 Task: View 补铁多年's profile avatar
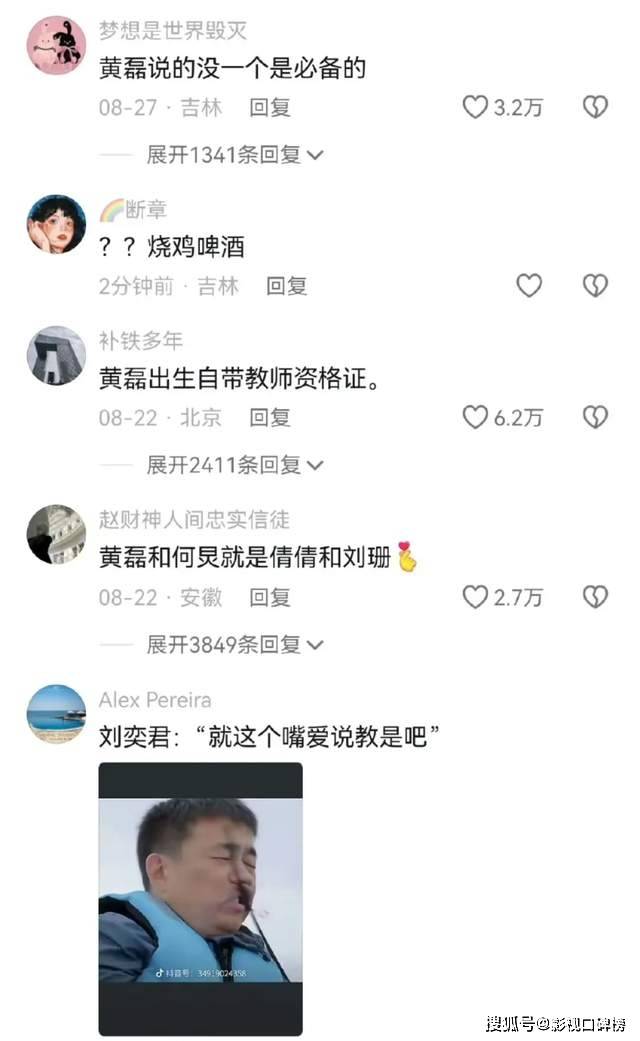click(56, 356)
